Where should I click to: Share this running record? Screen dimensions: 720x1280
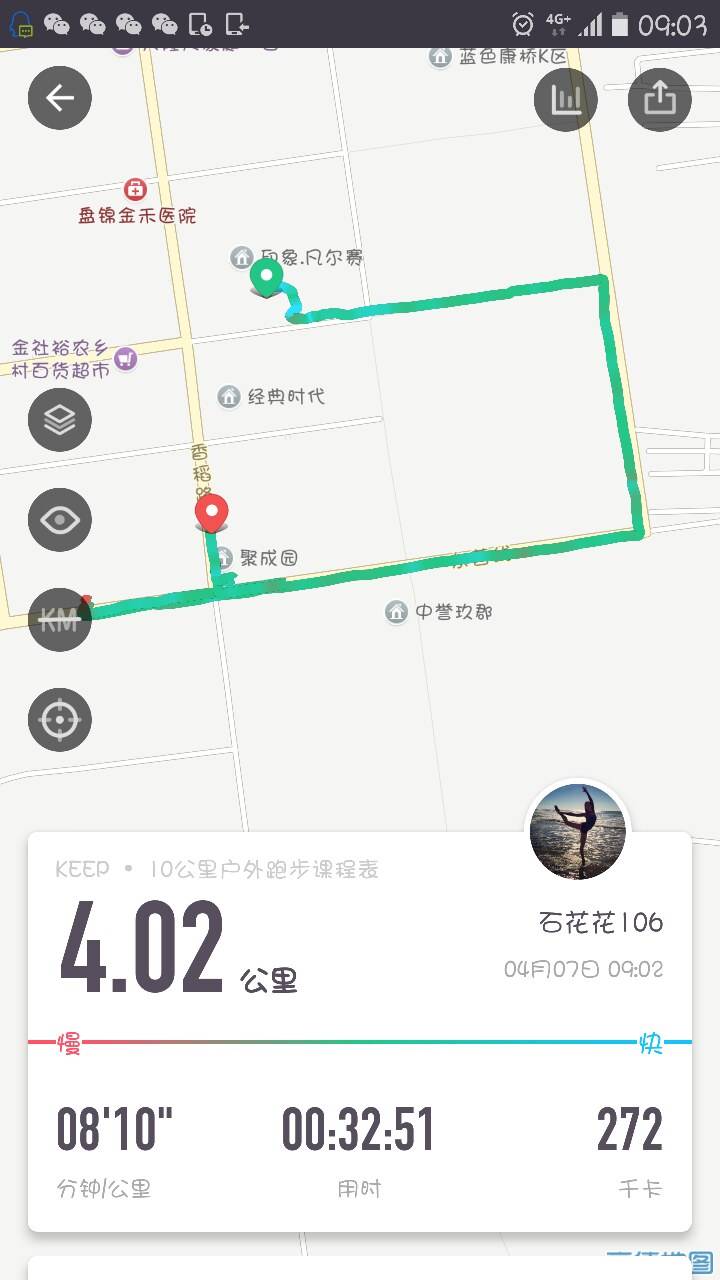click(660, 99)
